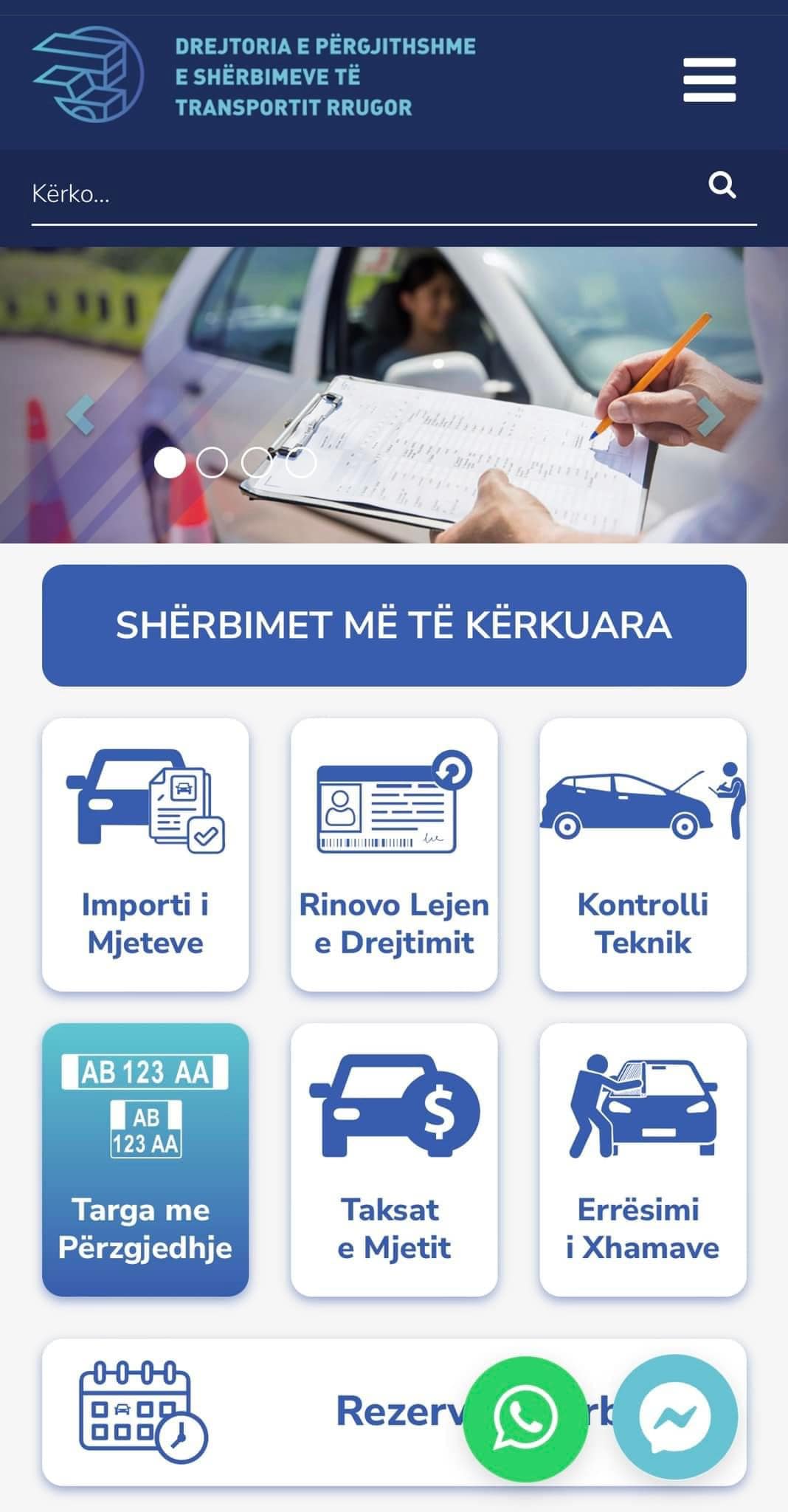The width and height of the screenshot is (788, 1512).
Task: Open the hamburger menu
Action: [x=709, y=80]
